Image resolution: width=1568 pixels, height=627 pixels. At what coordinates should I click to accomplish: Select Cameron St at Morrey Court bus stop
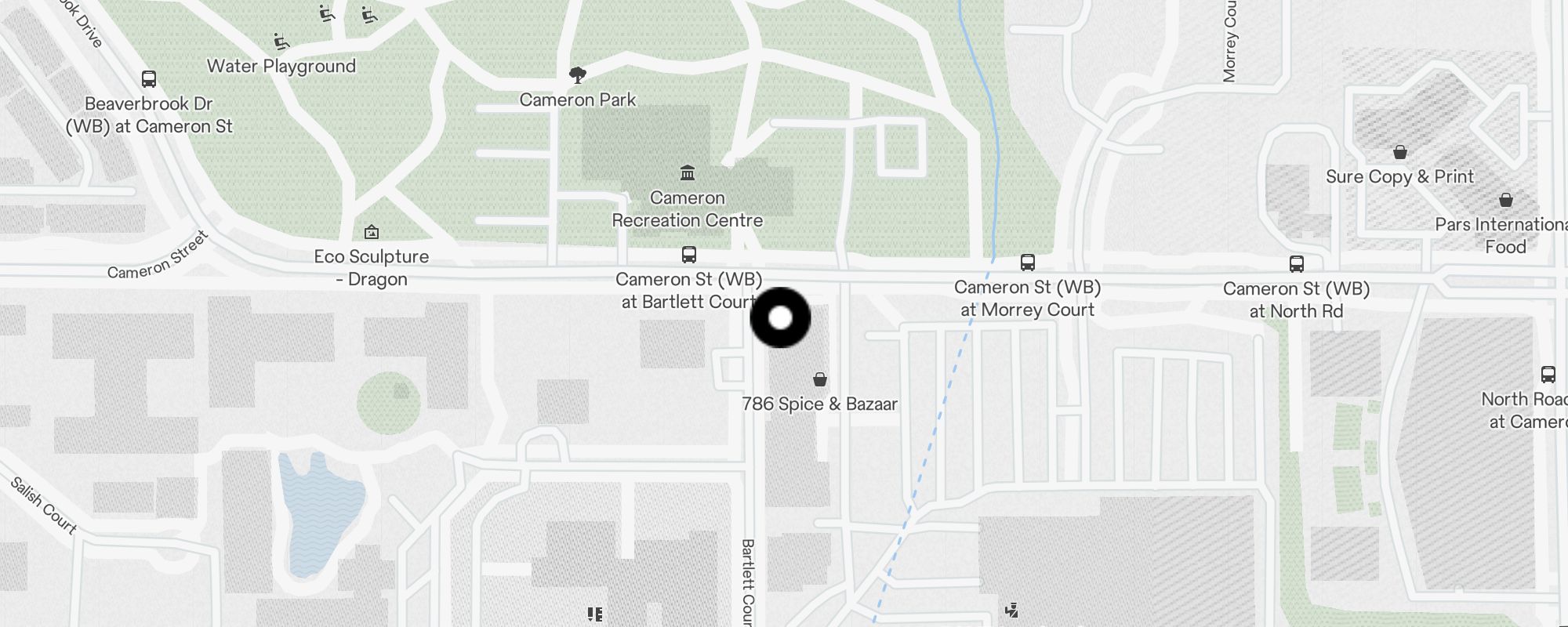(1027, 263)
